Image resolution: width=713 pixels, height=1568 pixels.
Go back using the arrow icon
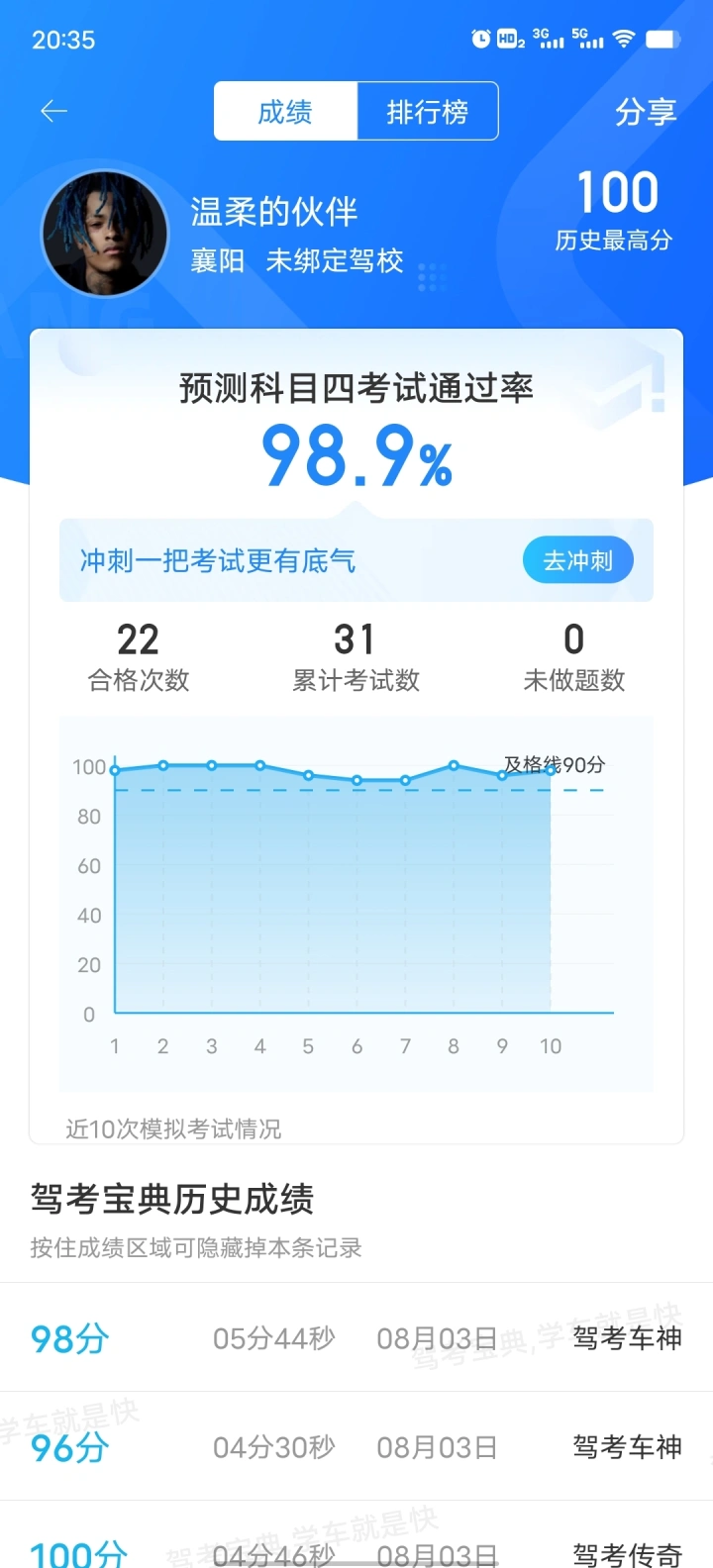coord(53,112)
